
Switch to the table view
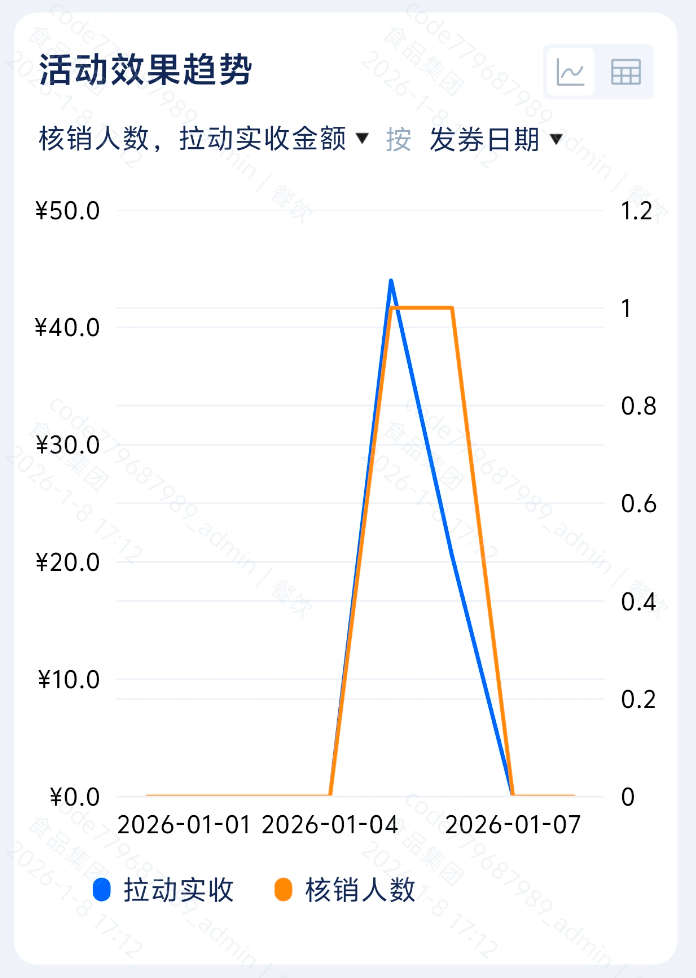point(626,72)
